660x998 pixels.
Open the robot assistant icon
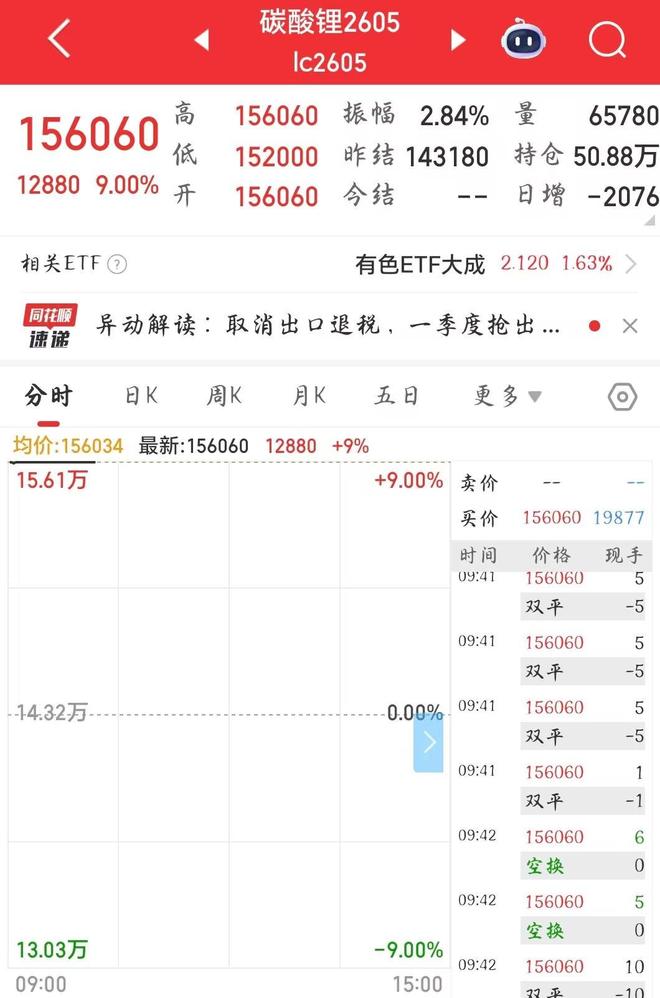click(524, 40)
